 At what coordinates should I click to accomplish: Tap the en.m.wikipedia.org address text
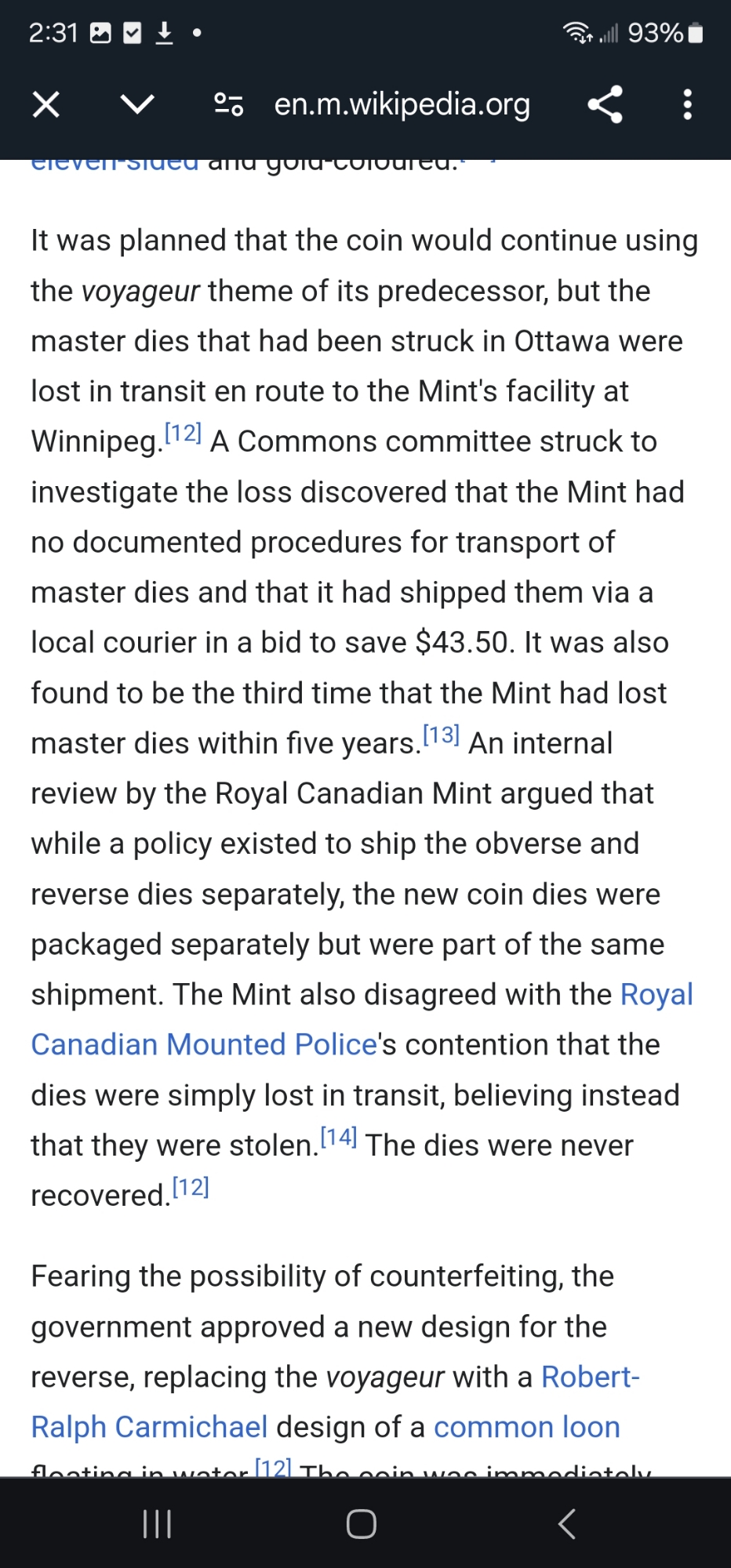coord(402,104)
